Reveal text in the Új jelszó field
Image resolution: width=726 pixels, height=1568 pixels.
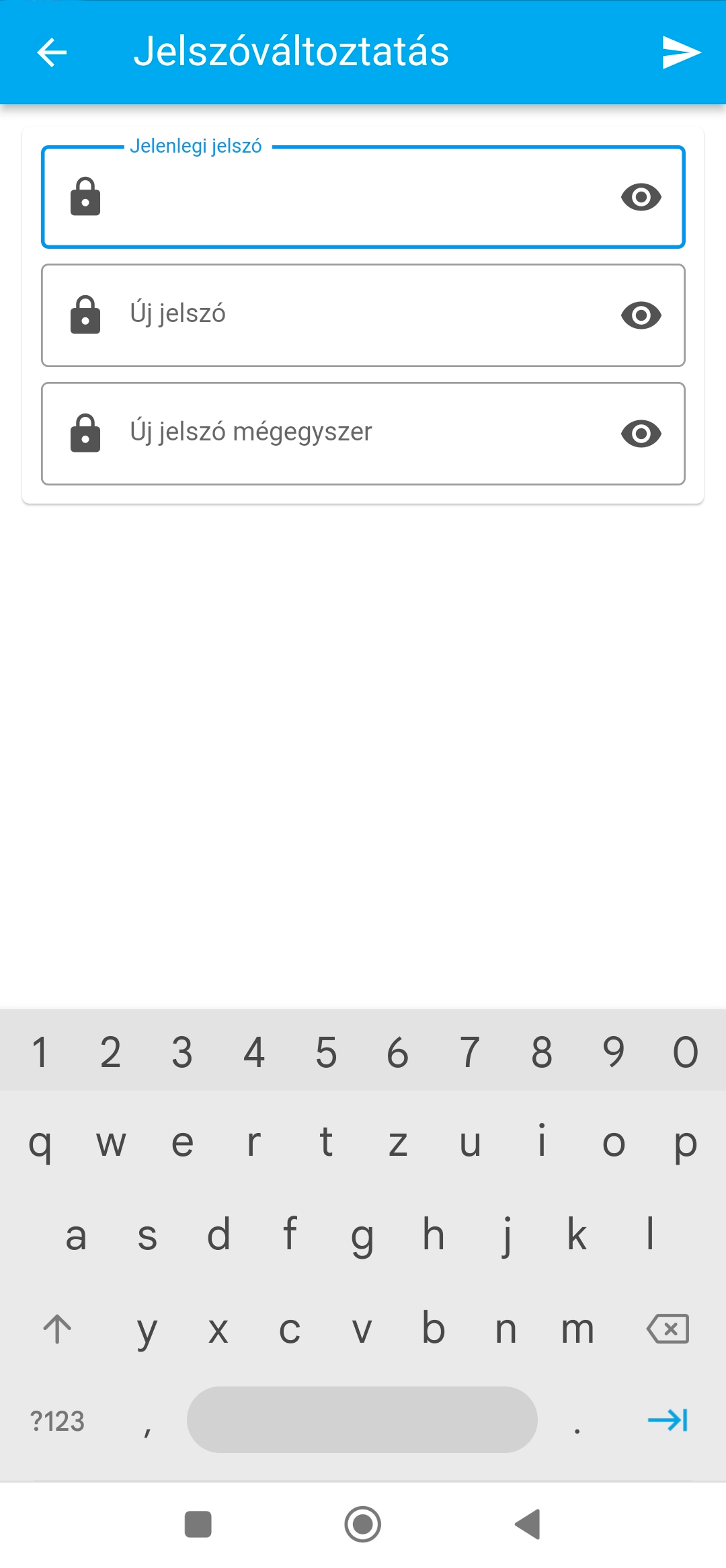pos(641,315)
